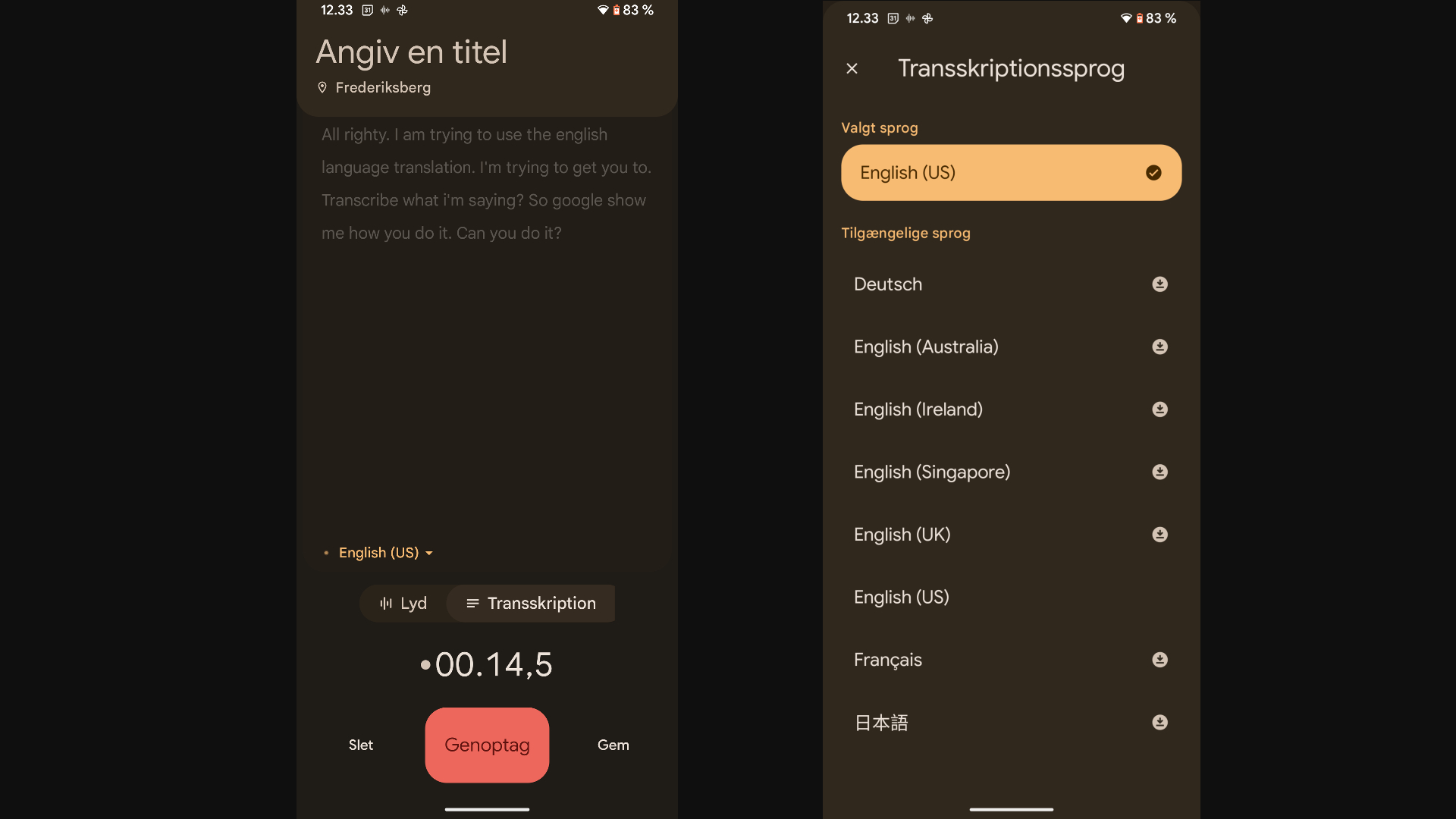Choose Deutsch as transcription language
1456x819 pixels.
(x=888, y=284)
